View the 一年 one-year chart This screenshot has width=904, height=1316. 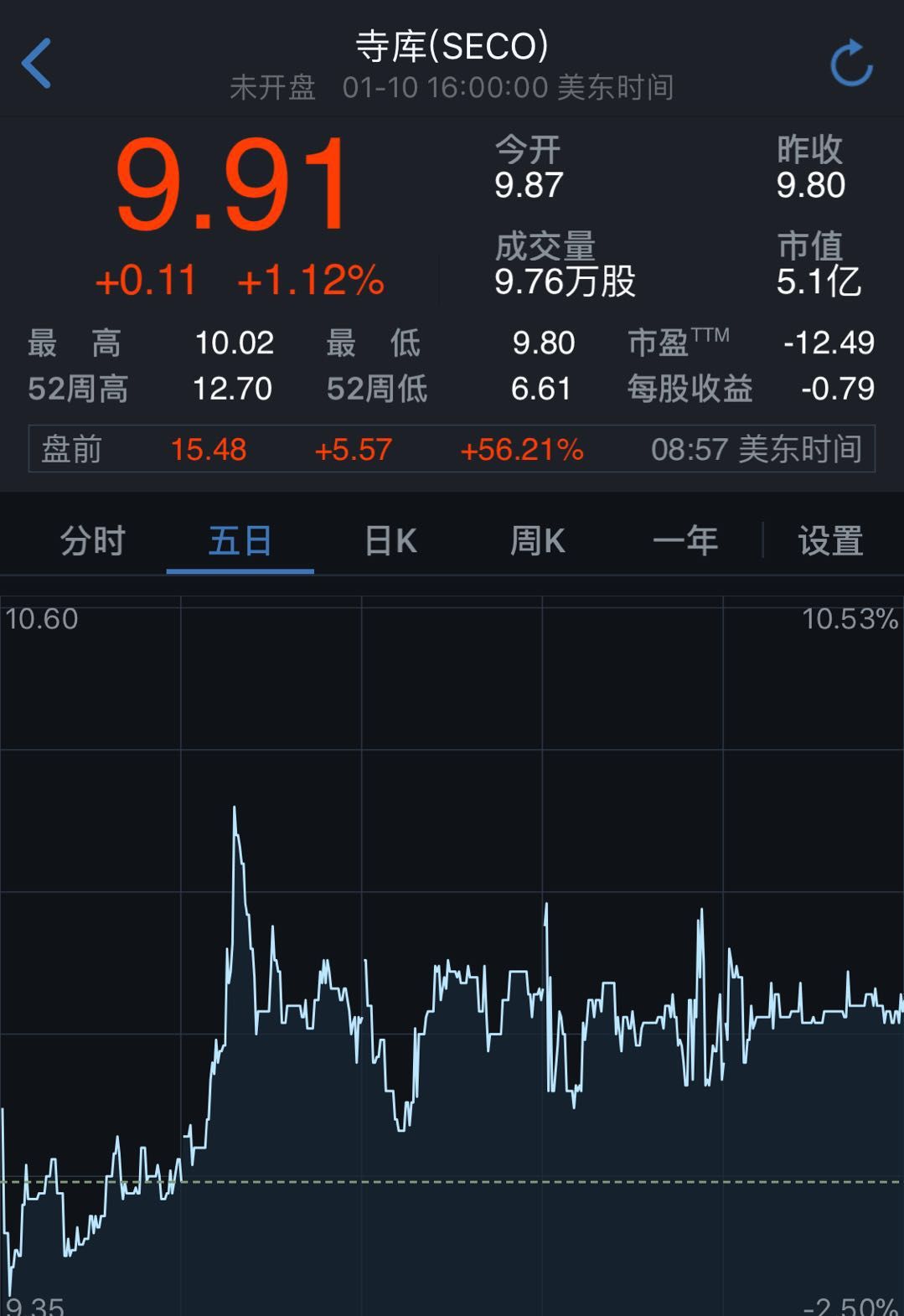click(685, 541)
